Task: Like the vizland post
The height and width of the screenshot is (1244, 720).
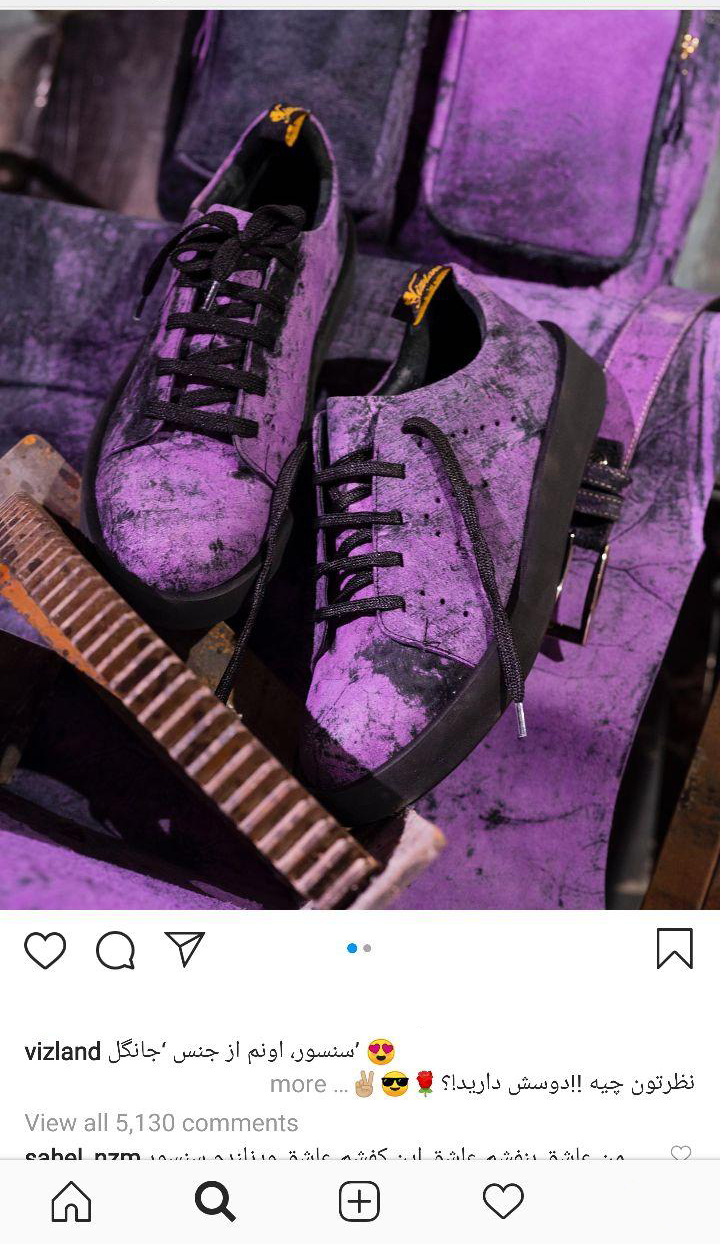Action: [x=45, y=950]
